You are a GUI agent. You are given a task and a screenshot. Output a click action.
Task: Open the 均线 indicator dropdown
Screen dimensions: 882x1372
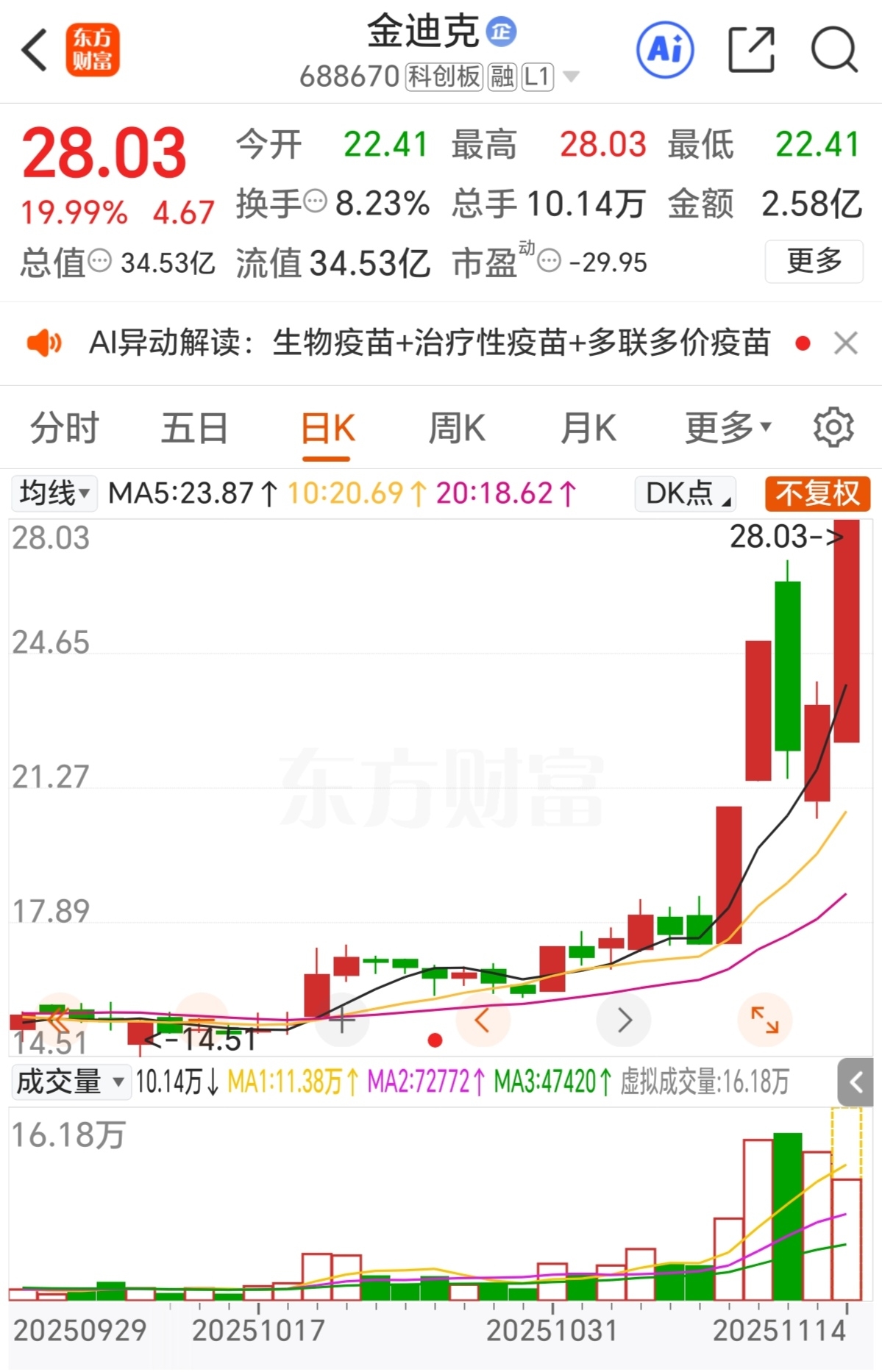click(54, 493)
